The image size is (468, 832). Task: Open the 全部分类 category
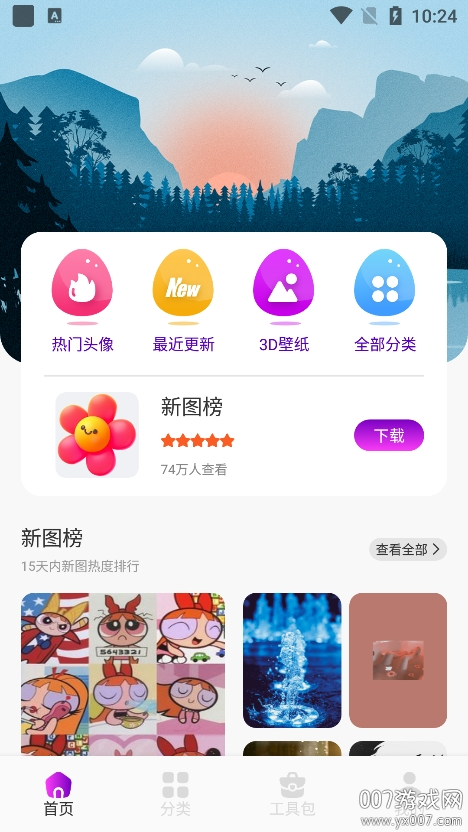[385, 301]
